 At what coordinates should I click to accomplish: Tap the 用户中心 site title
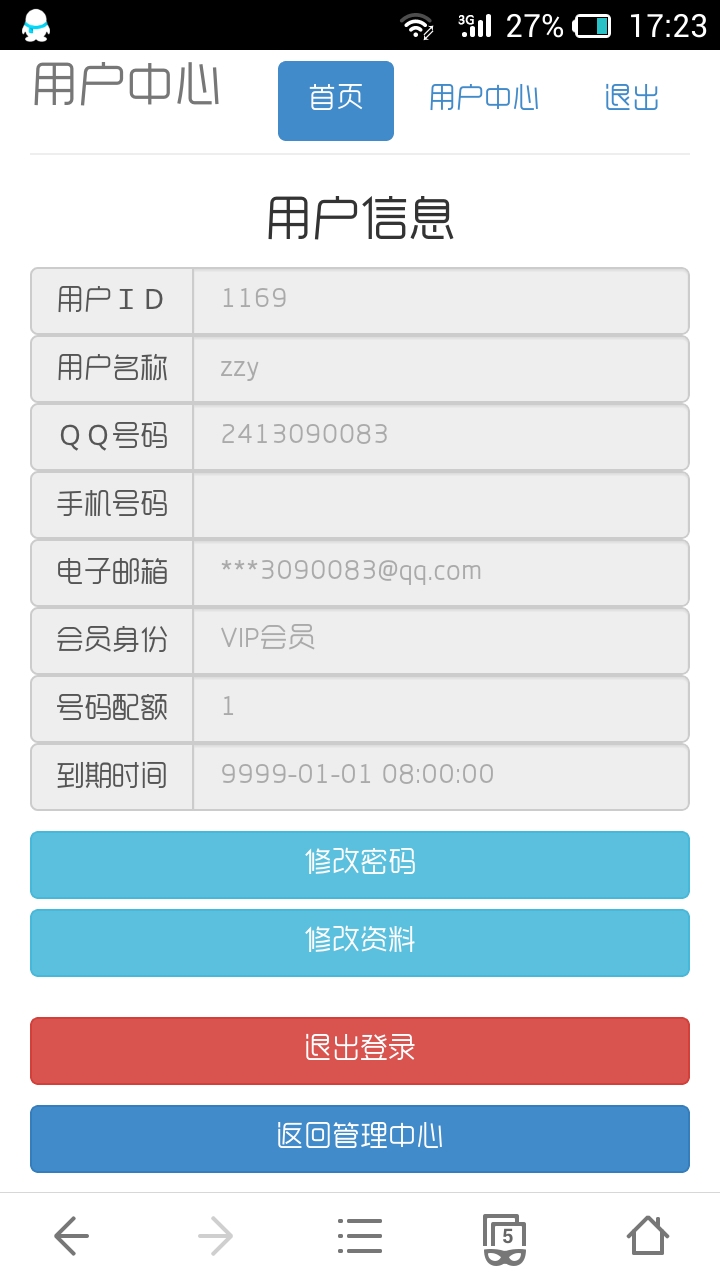pyautogui.click(x=127, y=86)
